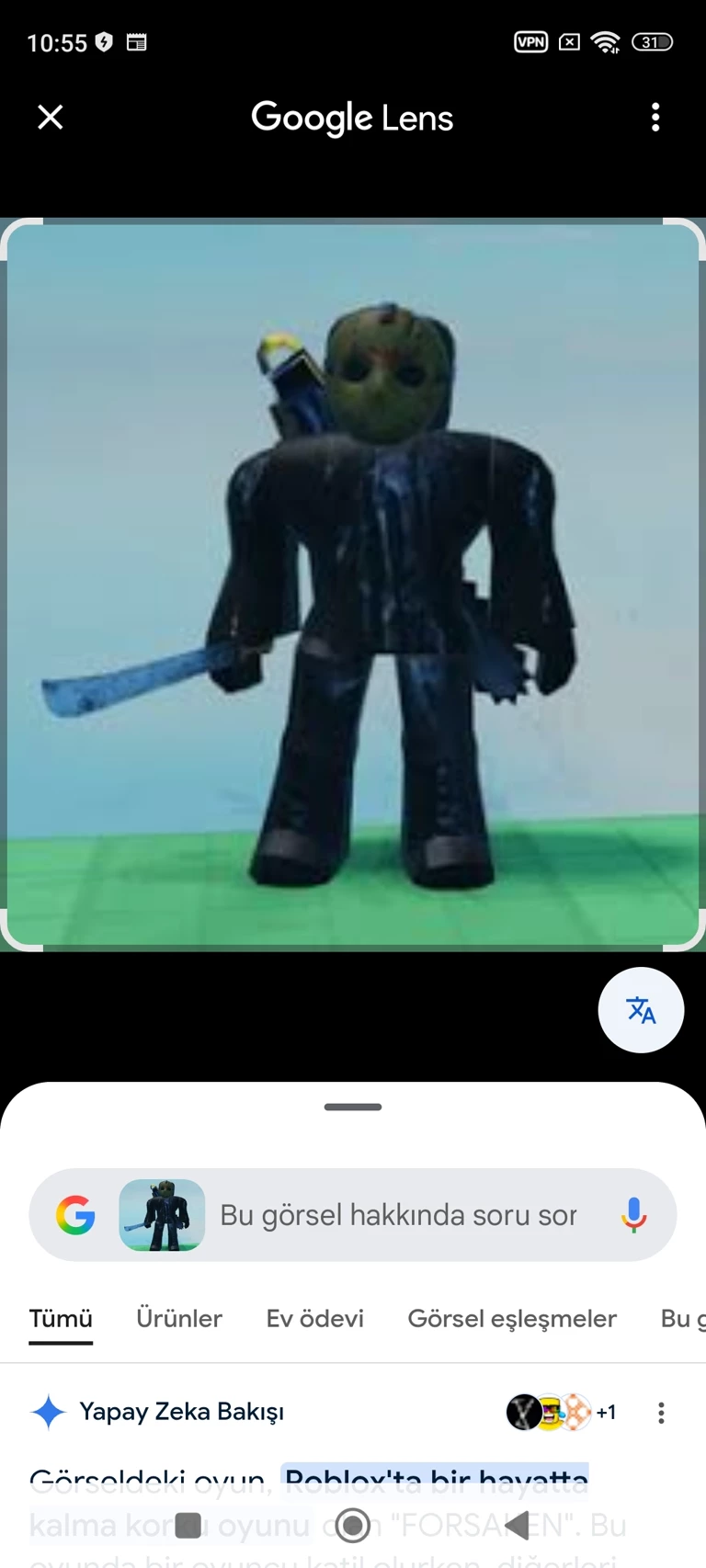Switch to the Ürünler tab

pyautogui.click(x=179, y=1319)
